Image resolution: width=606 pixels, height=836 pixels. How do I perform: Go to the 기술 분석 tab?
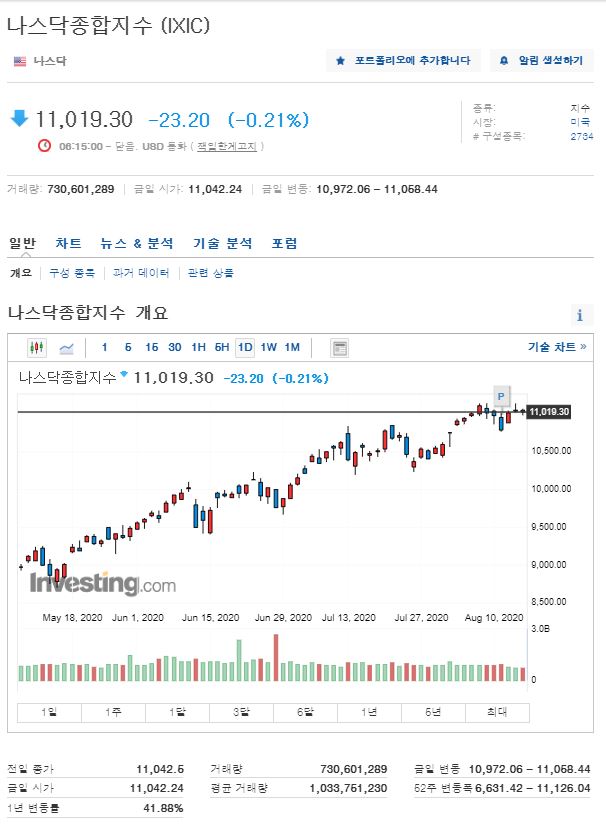pos(223,244)
